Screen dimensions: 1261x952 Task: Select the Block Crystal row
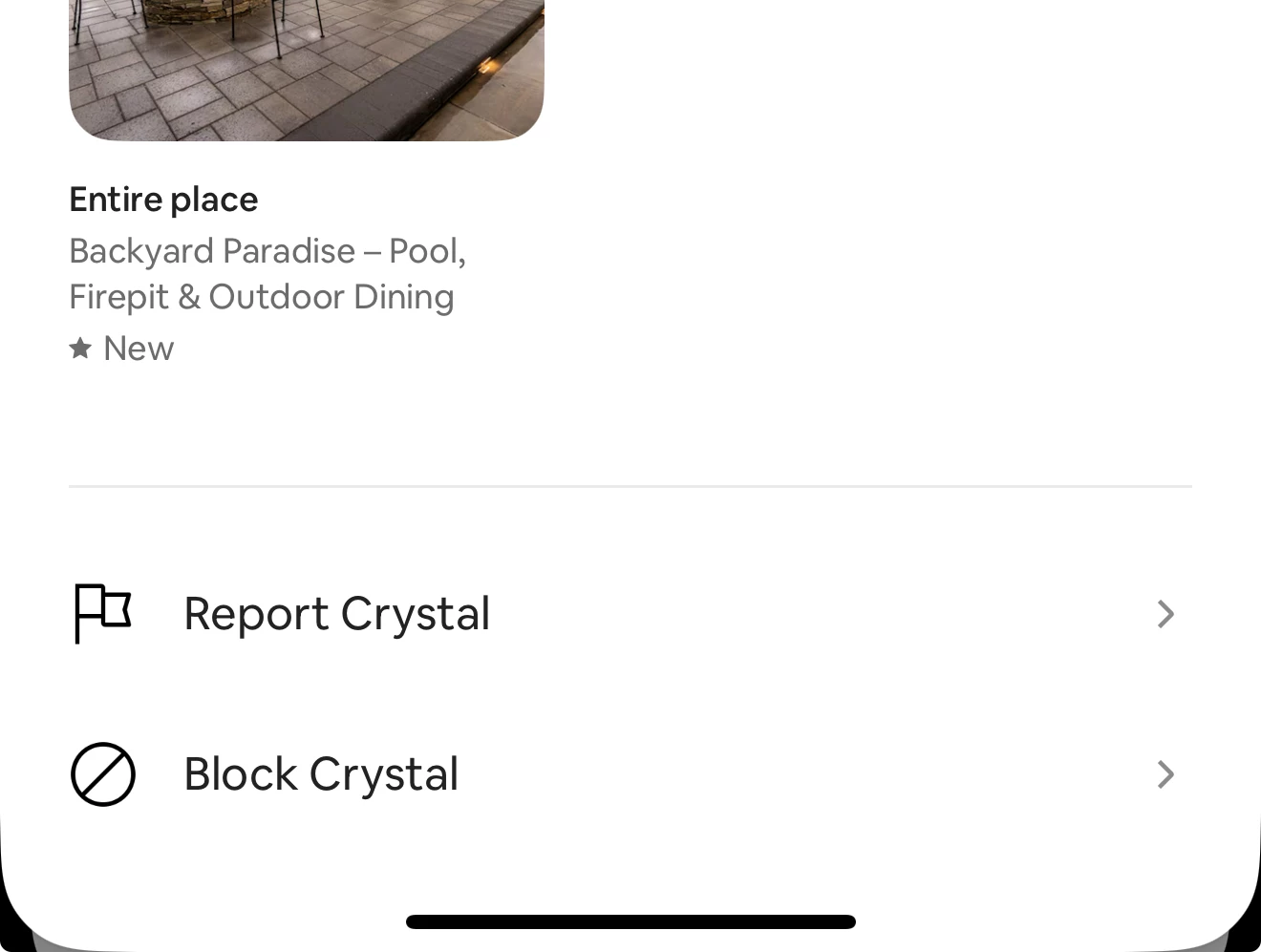[321, 774]
